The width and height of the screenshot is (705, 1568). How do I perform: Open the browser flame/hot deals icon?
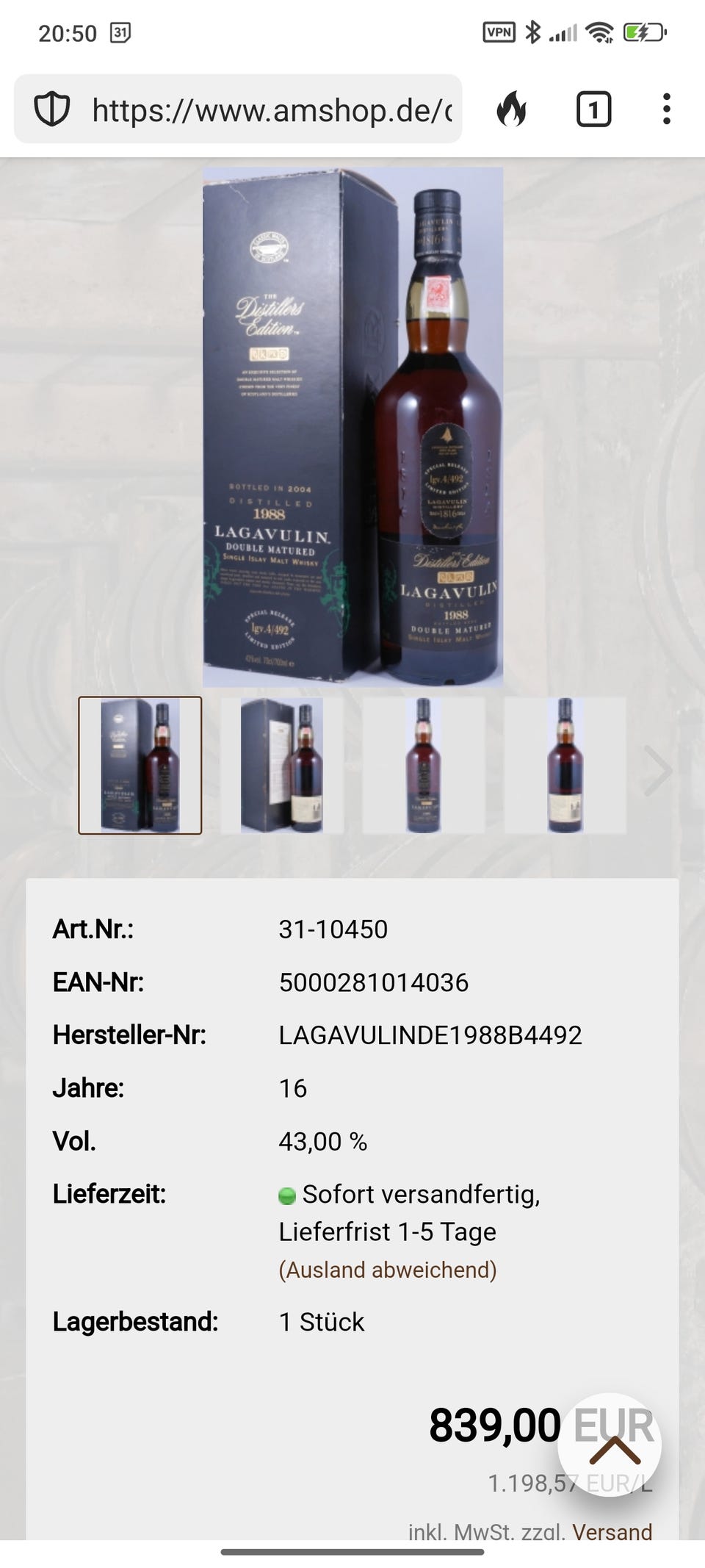click(x=513, y=110)
